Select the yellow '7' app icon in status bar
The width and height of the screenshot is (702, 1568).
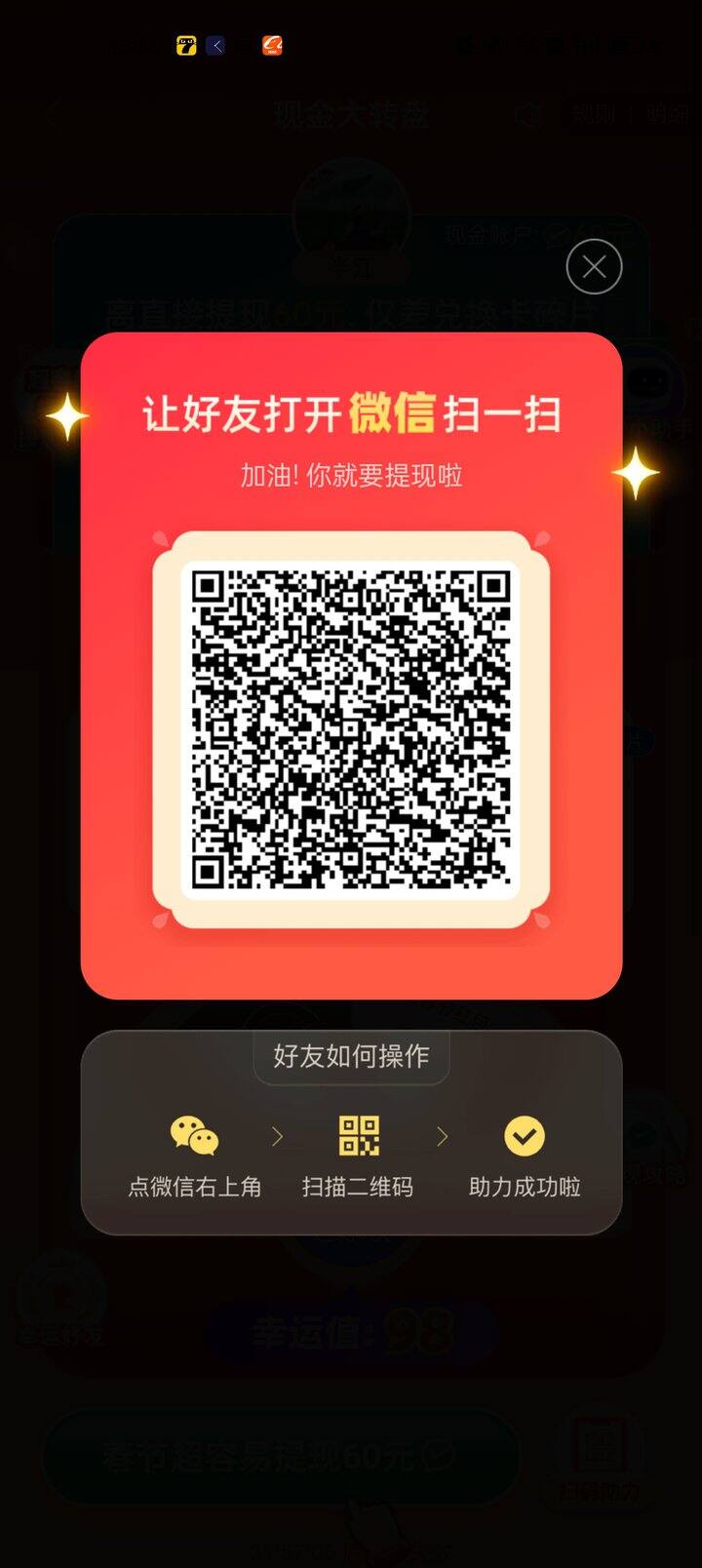click(185, 45)
